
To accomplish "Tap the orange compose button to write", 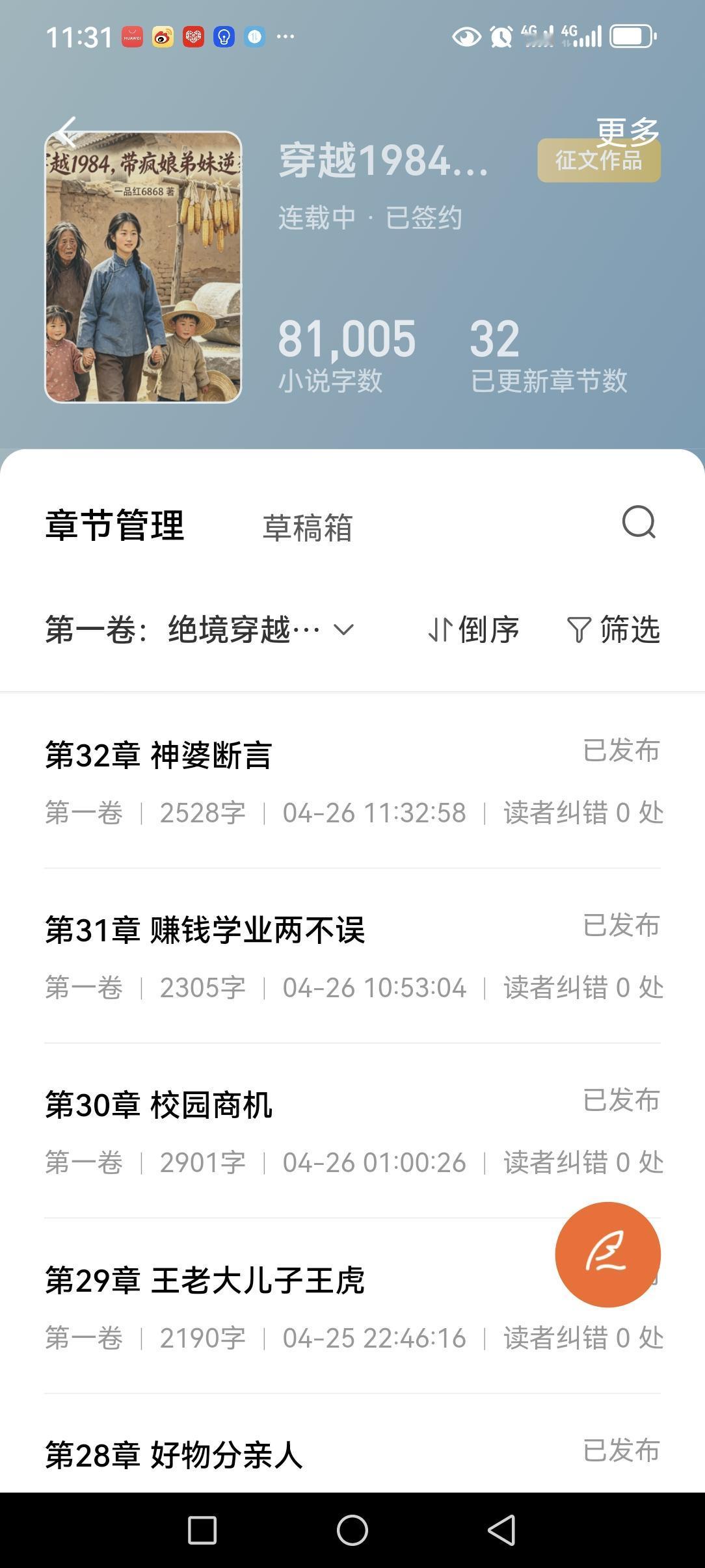I will (x=607, y=1255).
